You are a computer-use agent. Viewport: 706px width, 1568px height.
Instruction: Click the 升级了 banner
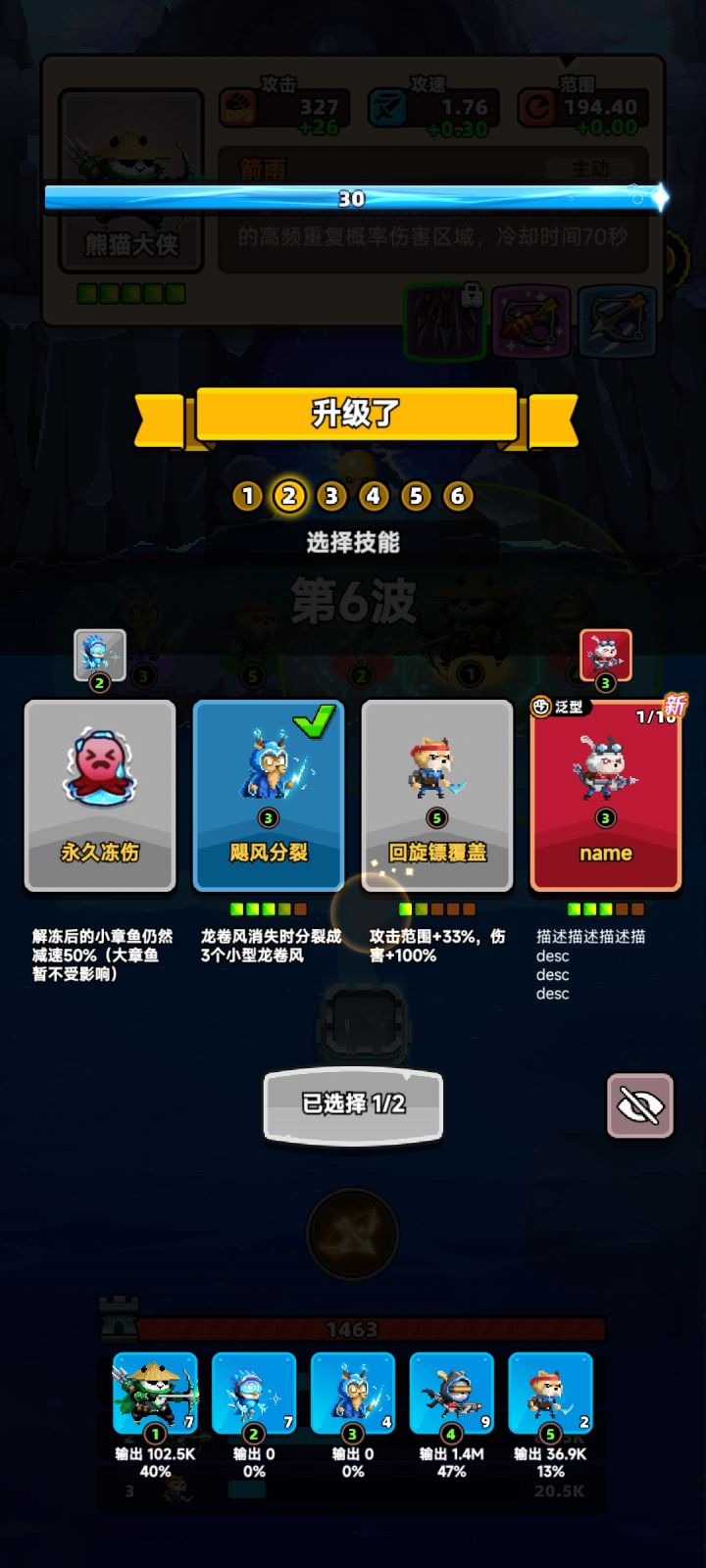353,415
